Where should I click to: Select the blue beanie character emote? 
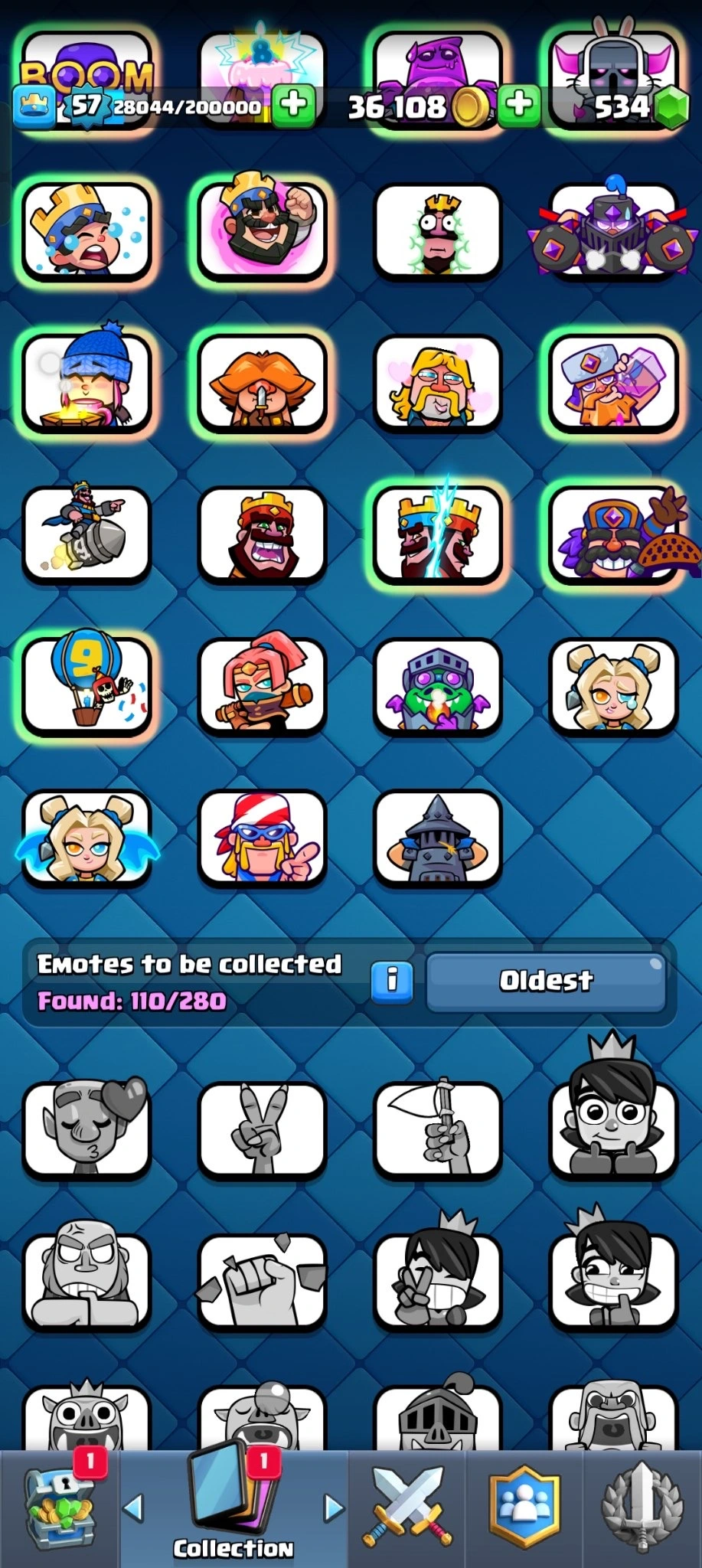coord(86,382)
